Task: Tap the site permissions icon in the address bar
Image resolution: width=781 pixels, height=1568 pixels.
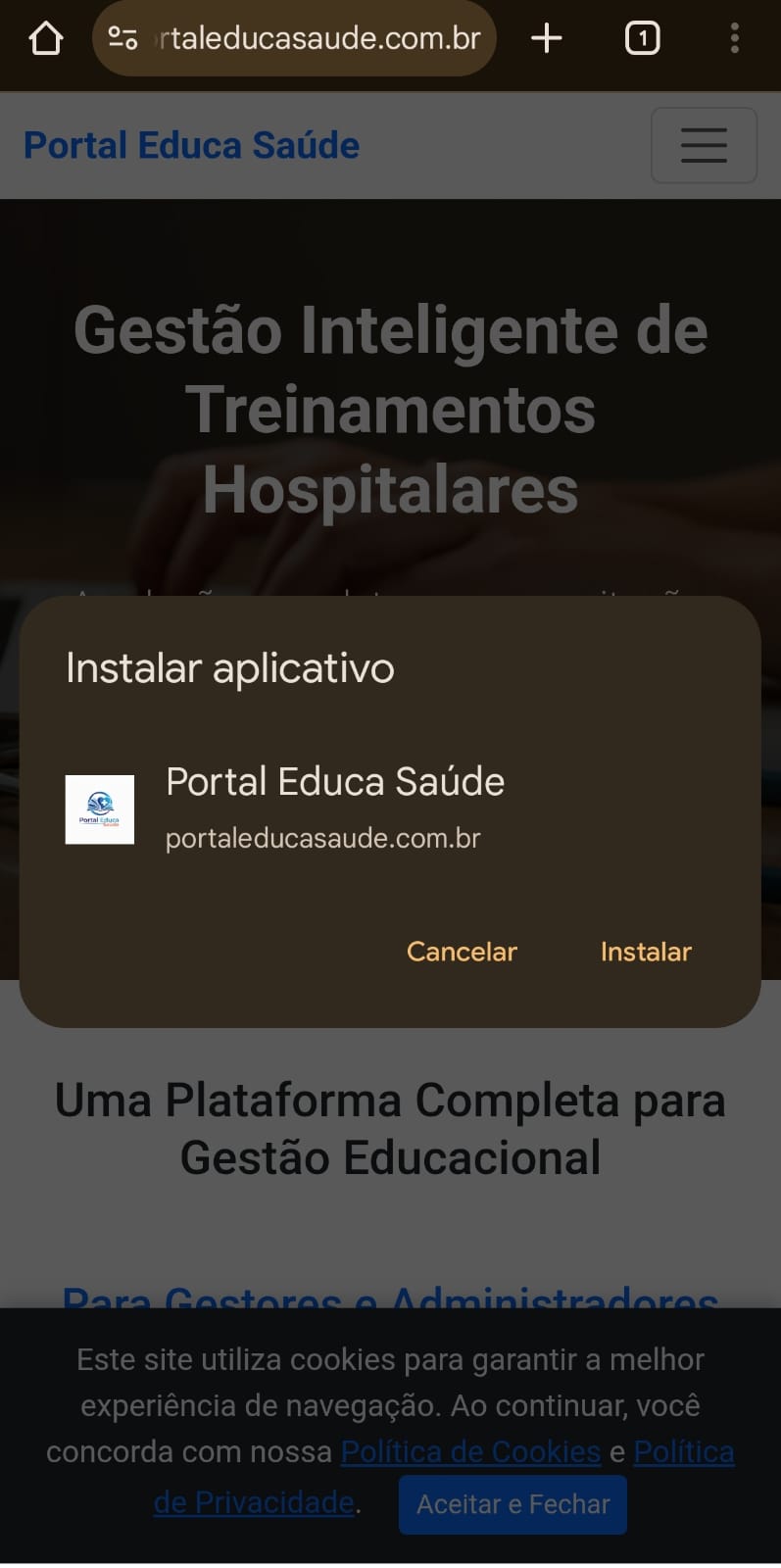Action: [120, 38]
